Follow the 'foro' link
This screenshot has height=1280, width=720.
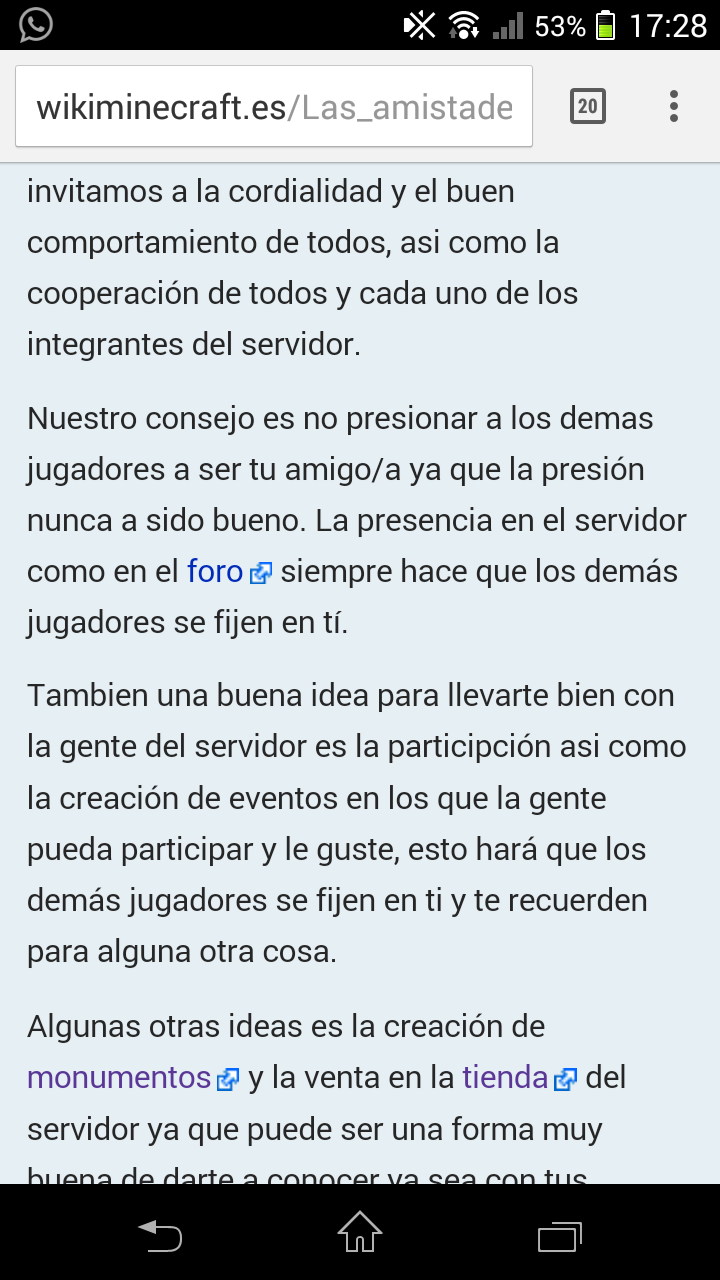click(x=215, y=572)
